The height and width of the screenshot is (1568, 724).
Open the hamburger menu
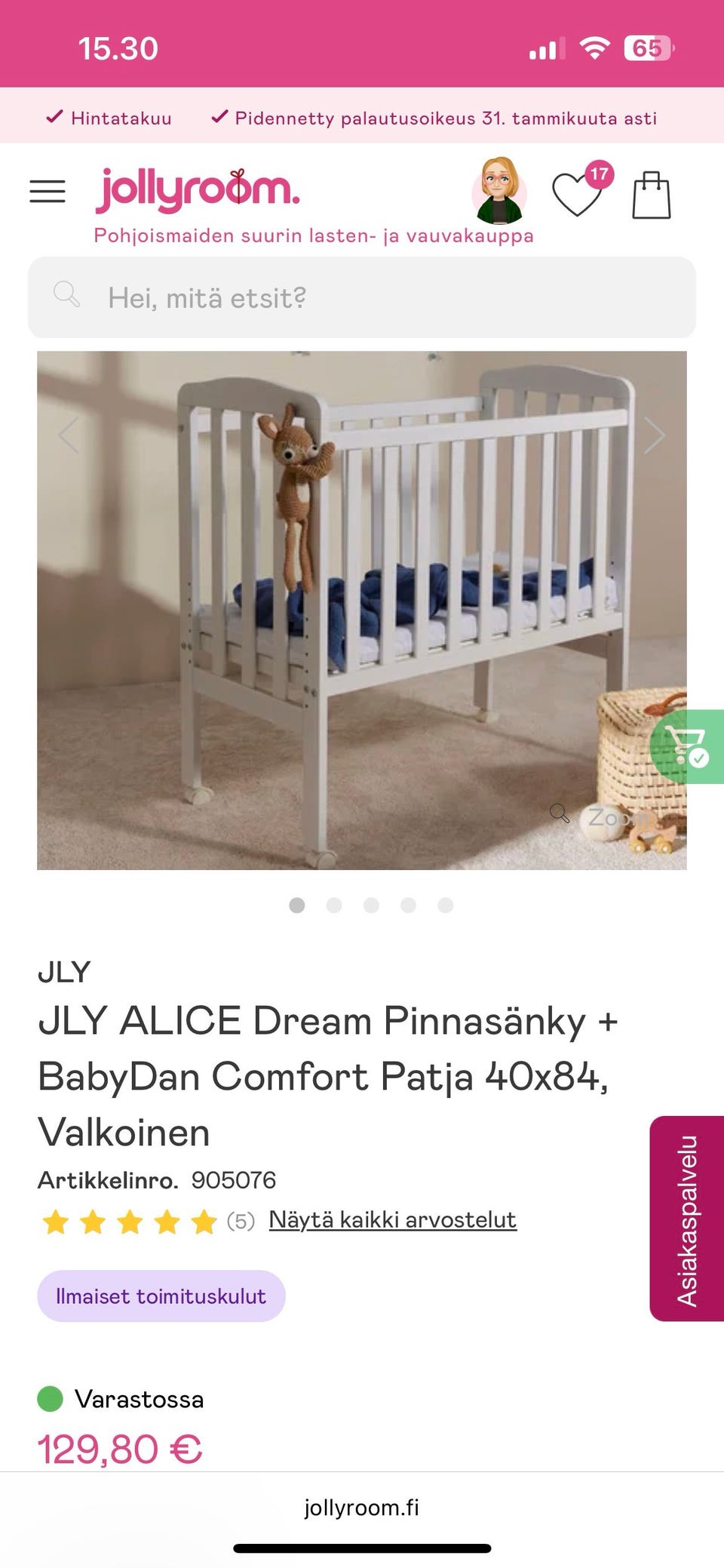(x=48, y=192)
